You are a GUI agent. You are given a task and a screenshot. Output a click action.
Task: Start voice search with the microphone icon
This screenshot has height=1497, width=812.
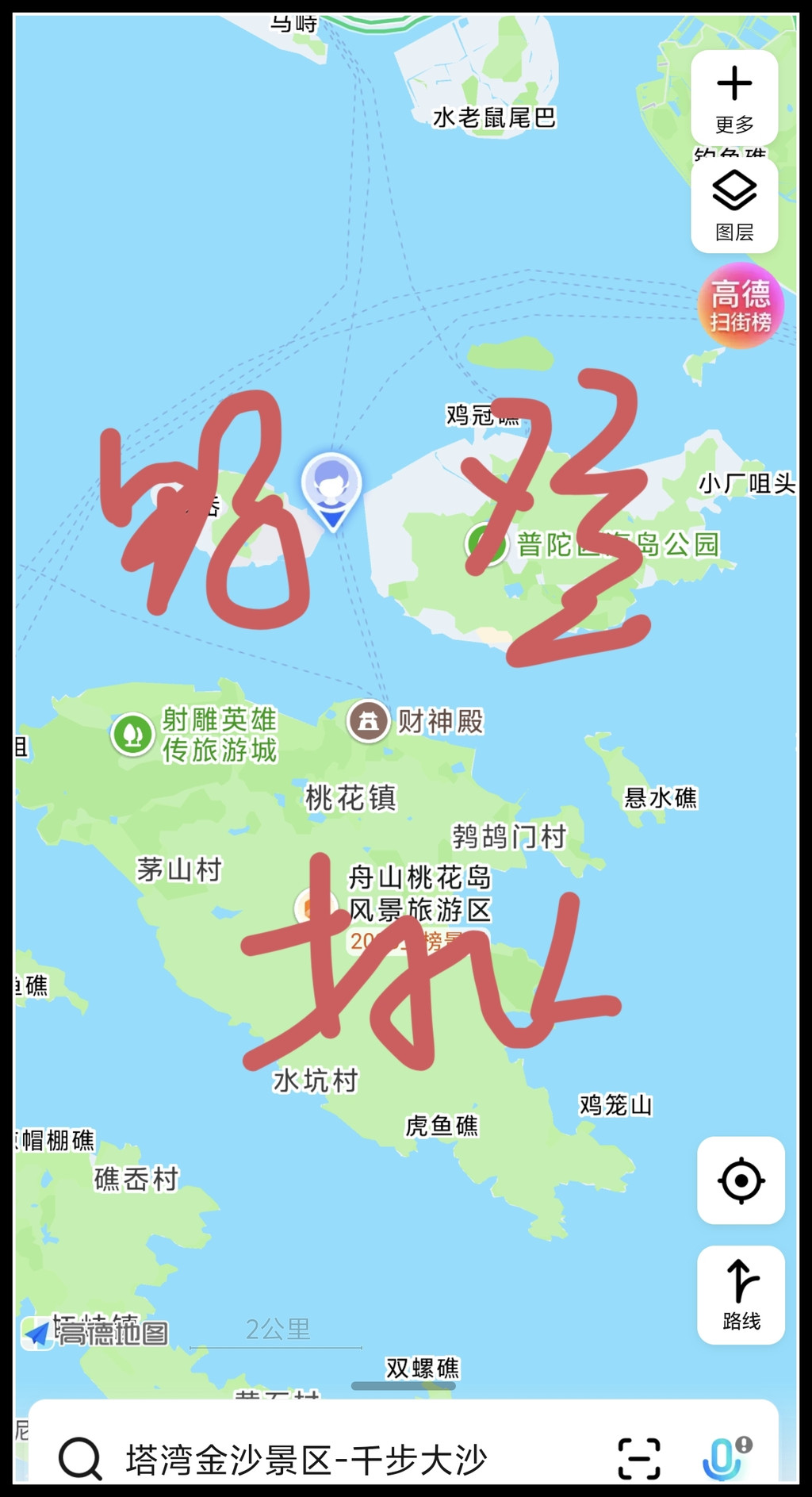pos(723,1458)
